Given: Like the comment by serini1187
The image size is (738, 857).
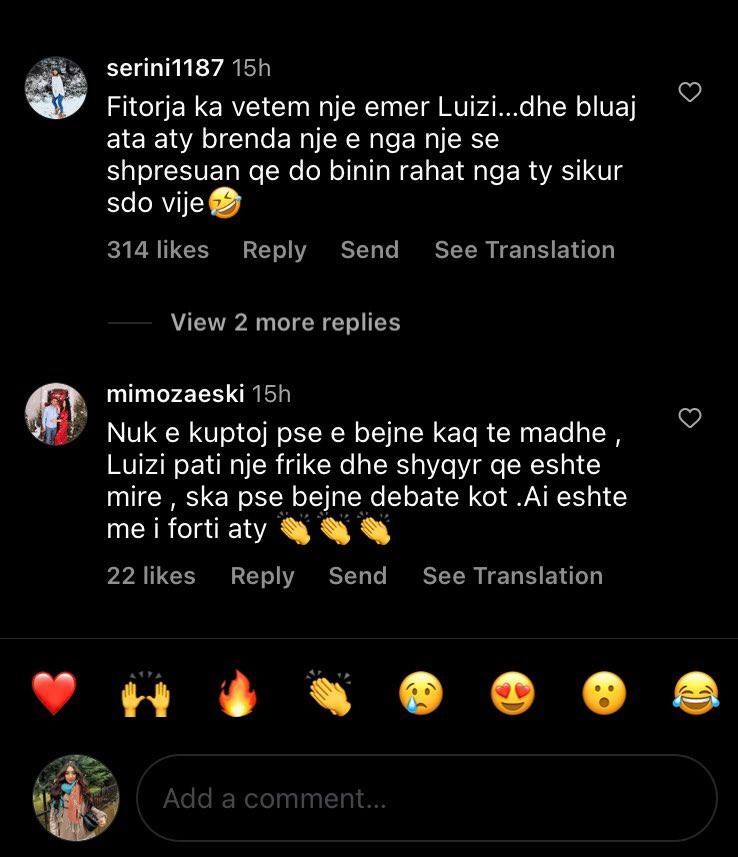Looking at the screenshot, I should (x=690, y=93).
